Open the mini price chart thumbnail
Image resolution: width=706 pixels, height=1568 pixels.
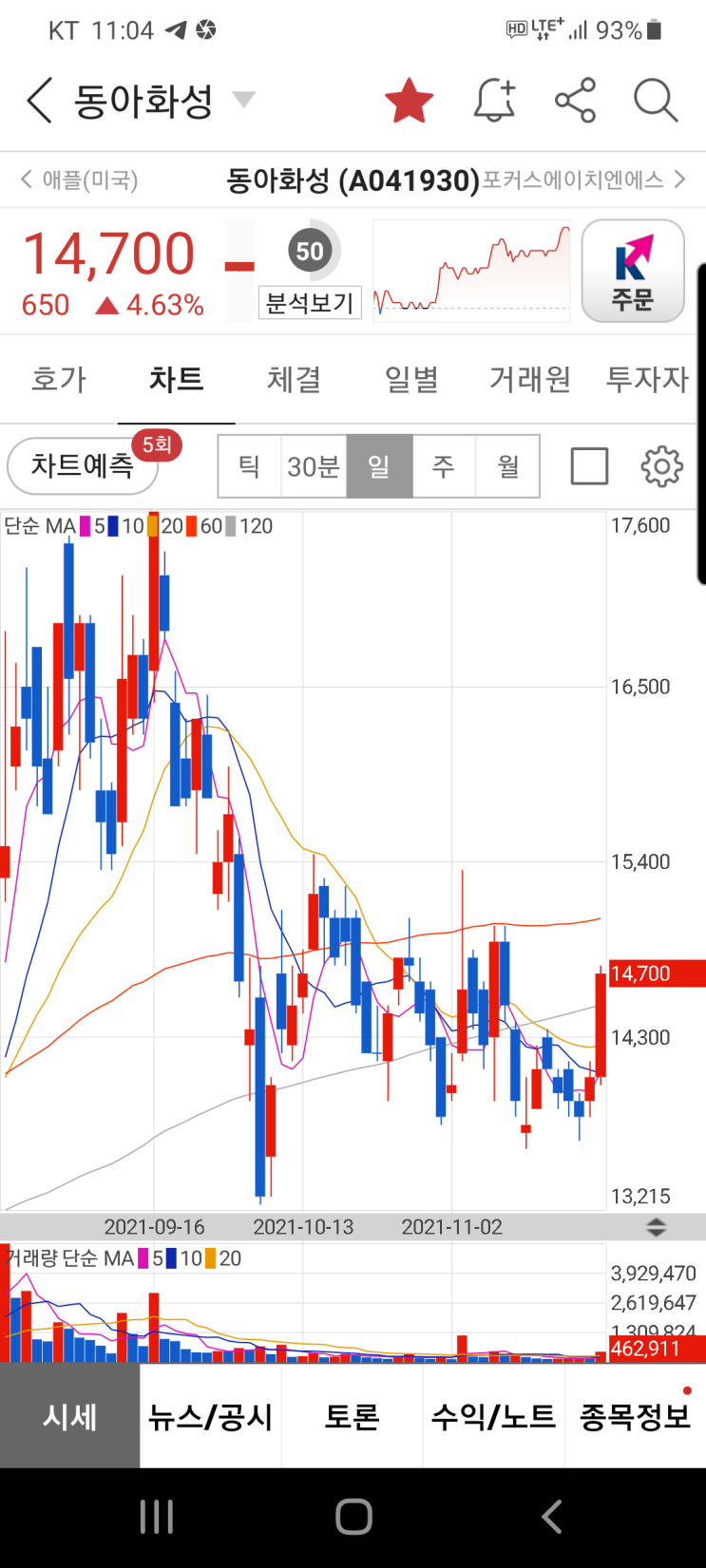click(471, 269)
